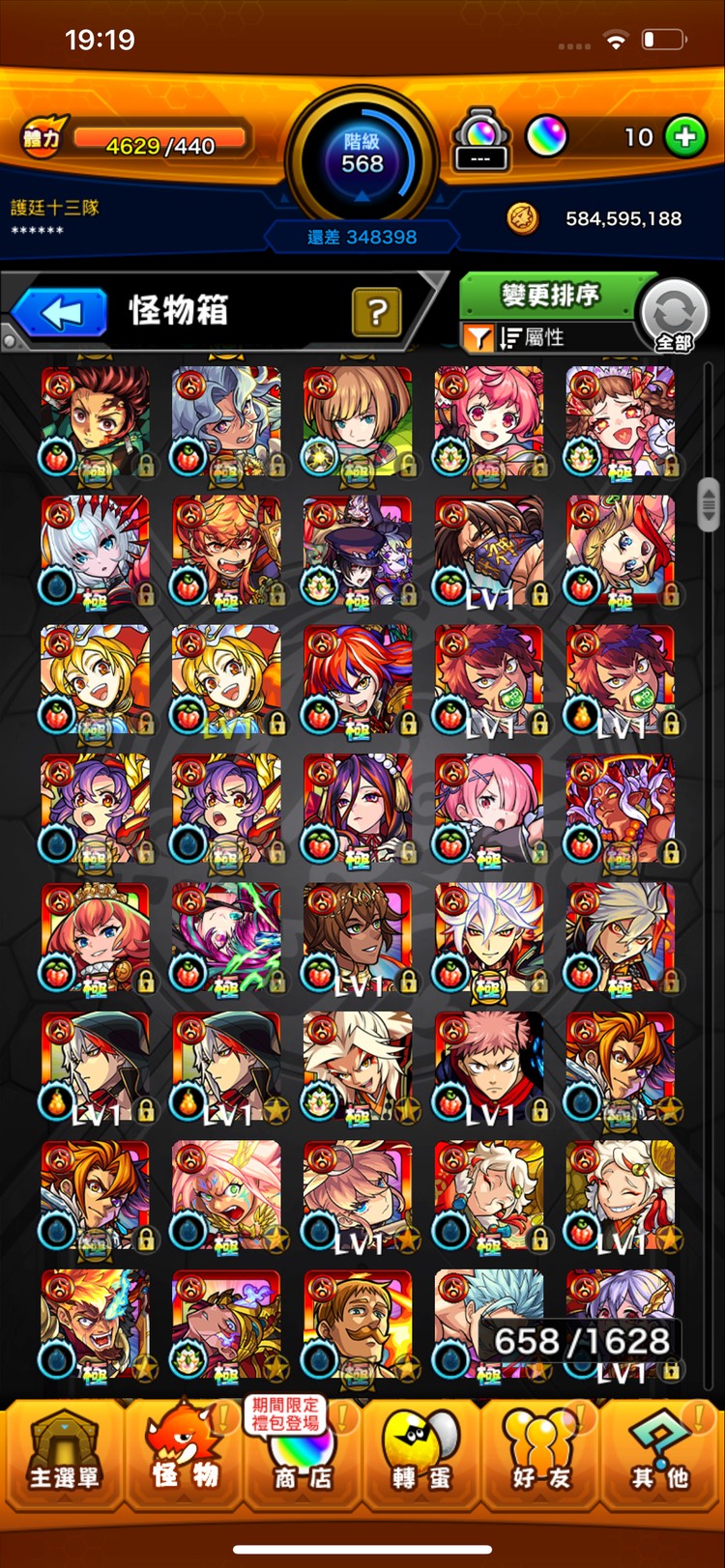This screenshot has width=725, height=1568.
Task: Select the Tanjiro monster with checkered haori
Action: pos(95,422)
